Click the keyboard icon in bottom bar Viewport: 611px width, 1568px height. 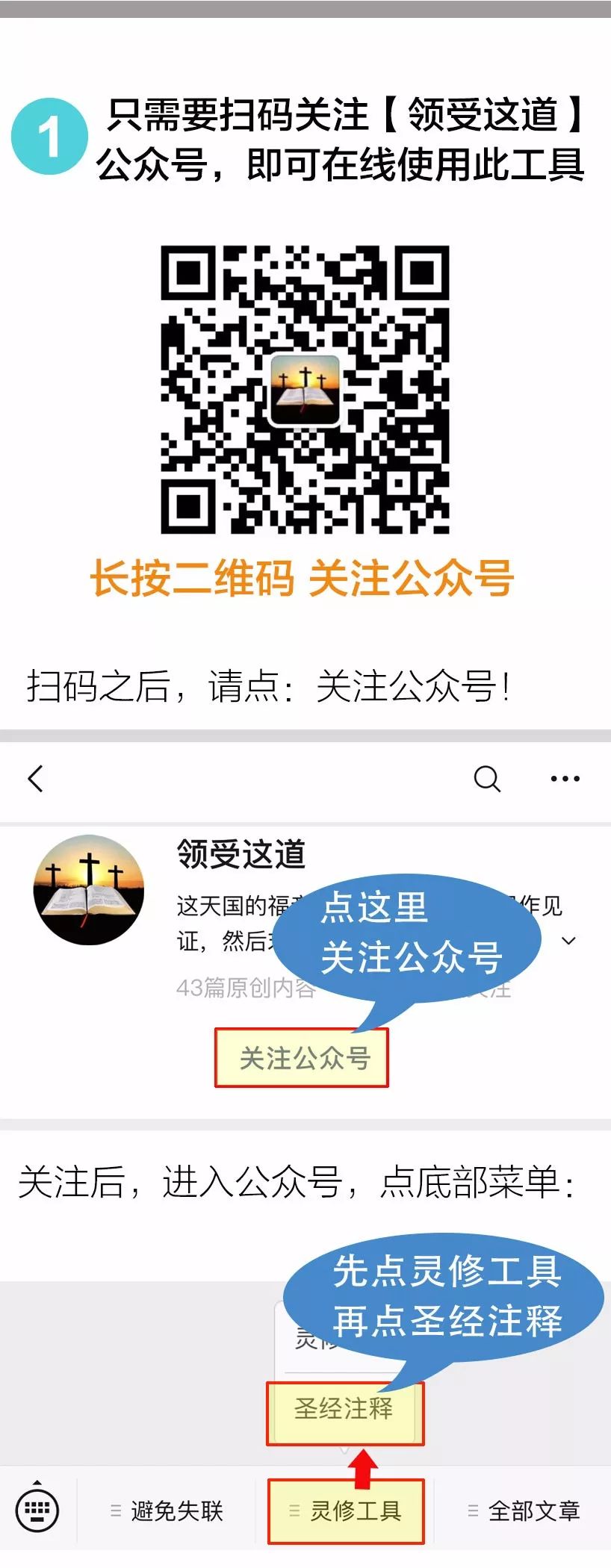(x=36, y=1510)
